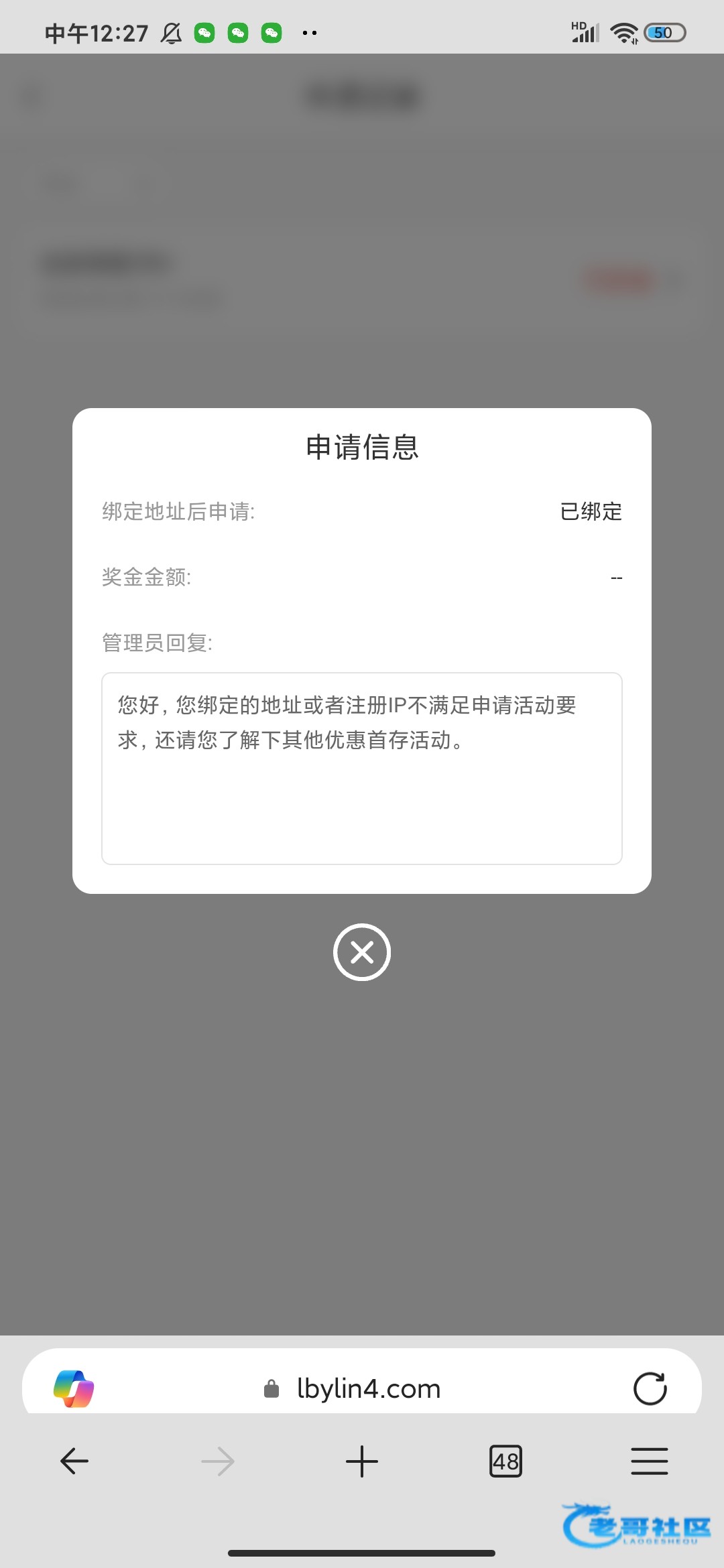The image size is (724, 1568).
Task: Reload the current page
Action: [x=650, y=1389]
